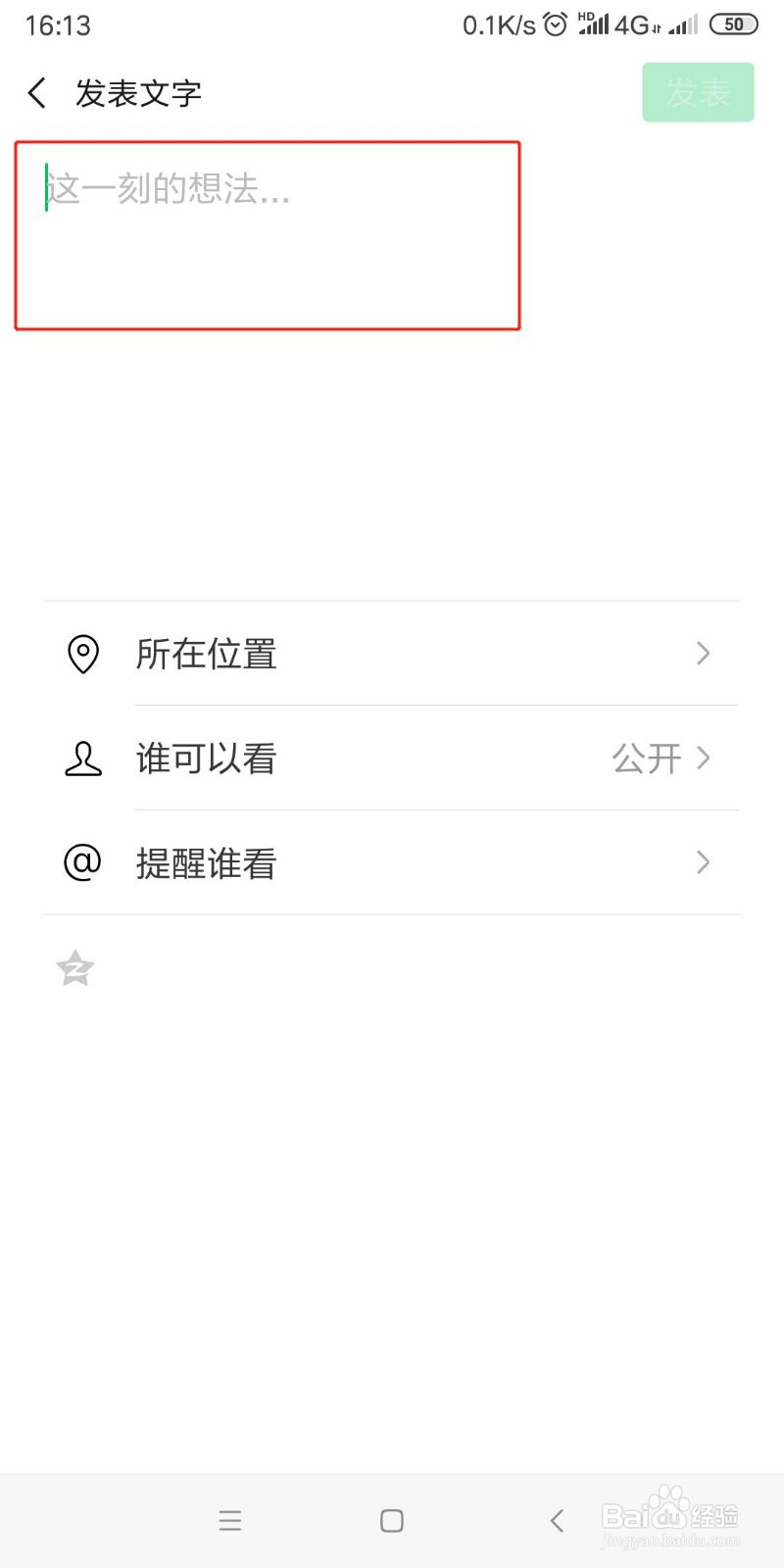Tap the back arrow next to 发表文字
Image resolution: width=784 pixels, height=1568 pixels.
tap(35, 92)
